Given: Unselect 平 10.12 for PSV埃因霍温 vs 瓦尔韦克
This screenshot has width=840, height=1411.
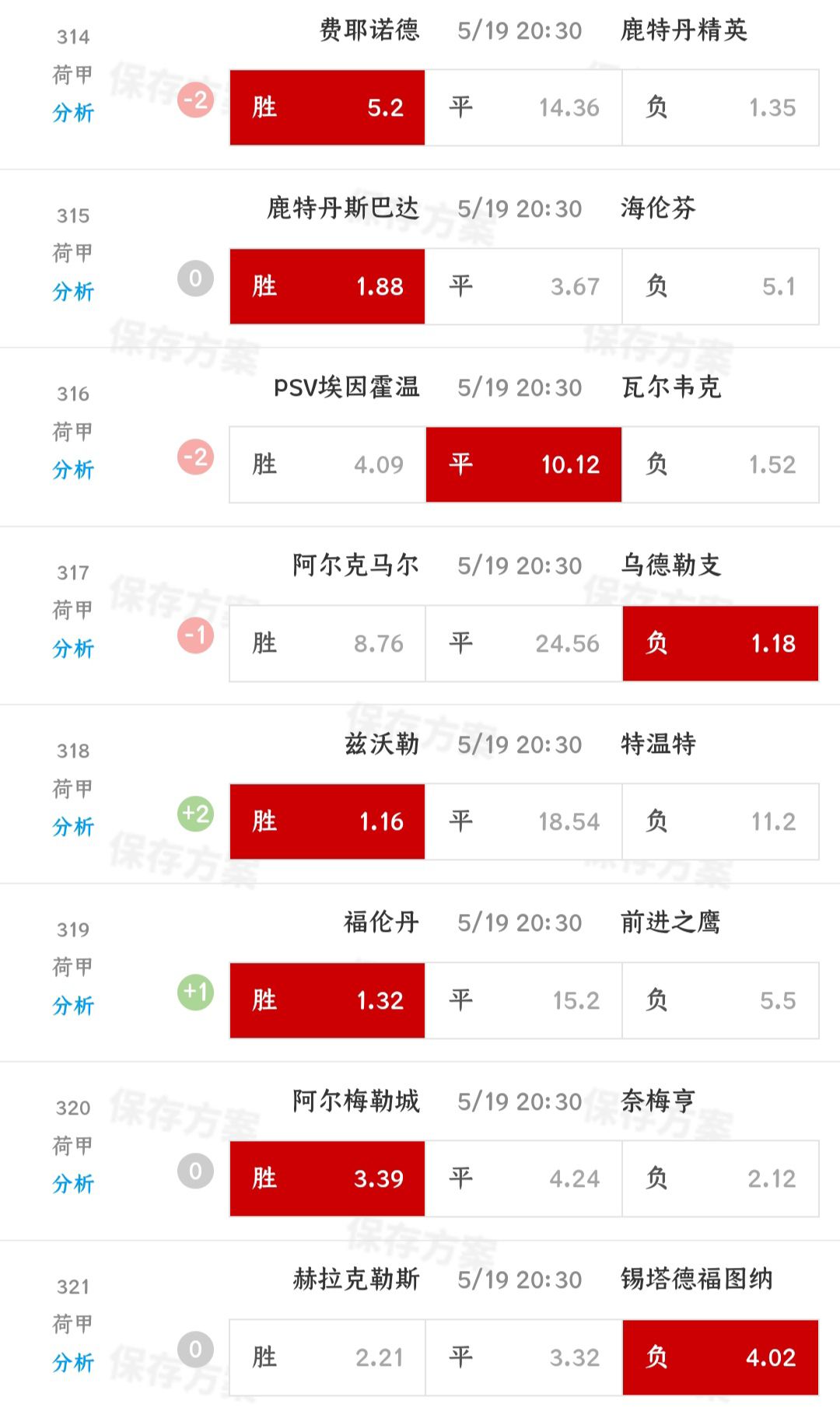Looking at the screenshot, I should pos(523,464).
